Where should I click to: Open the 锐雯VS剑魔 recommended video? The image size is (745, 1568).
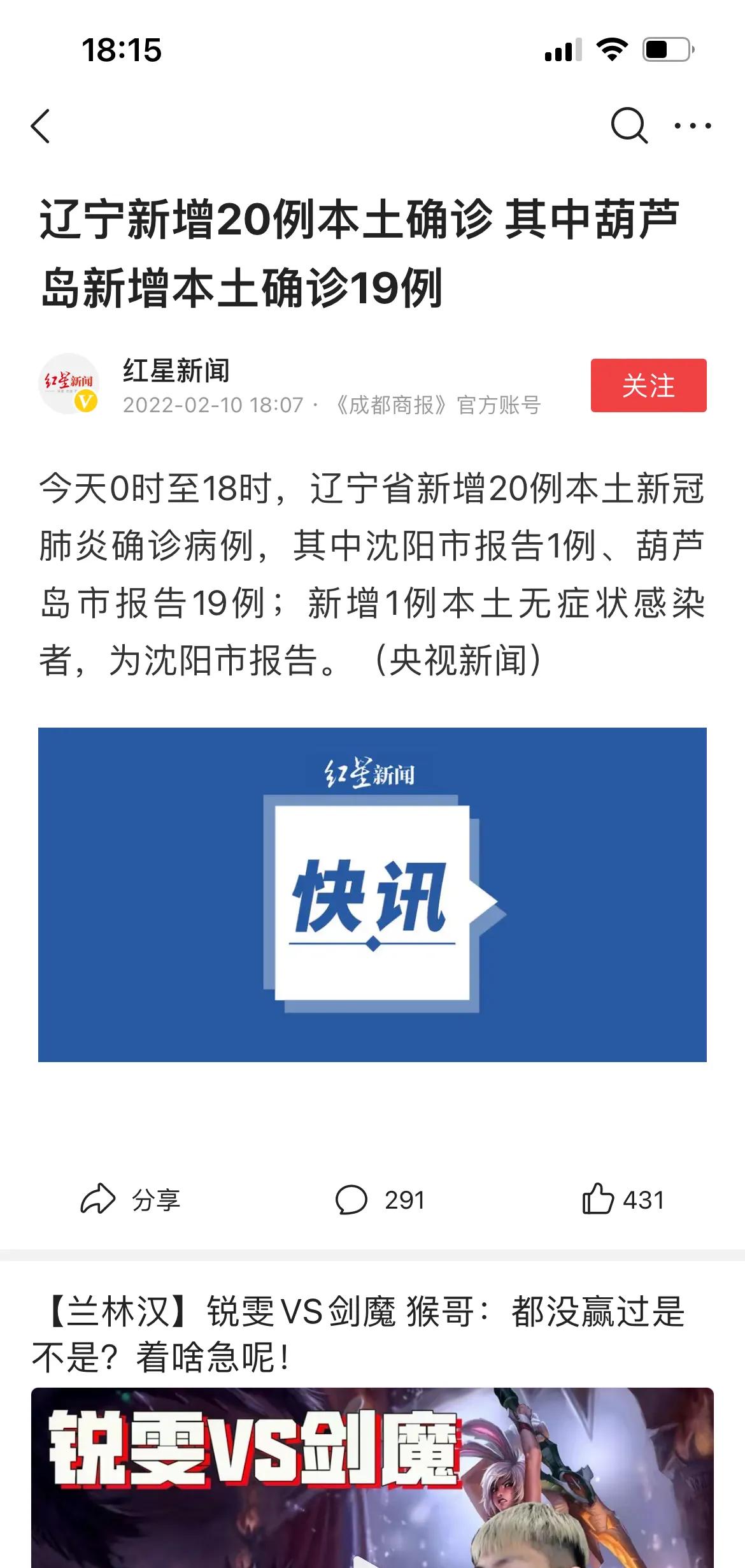click(x=372, y=1478)
